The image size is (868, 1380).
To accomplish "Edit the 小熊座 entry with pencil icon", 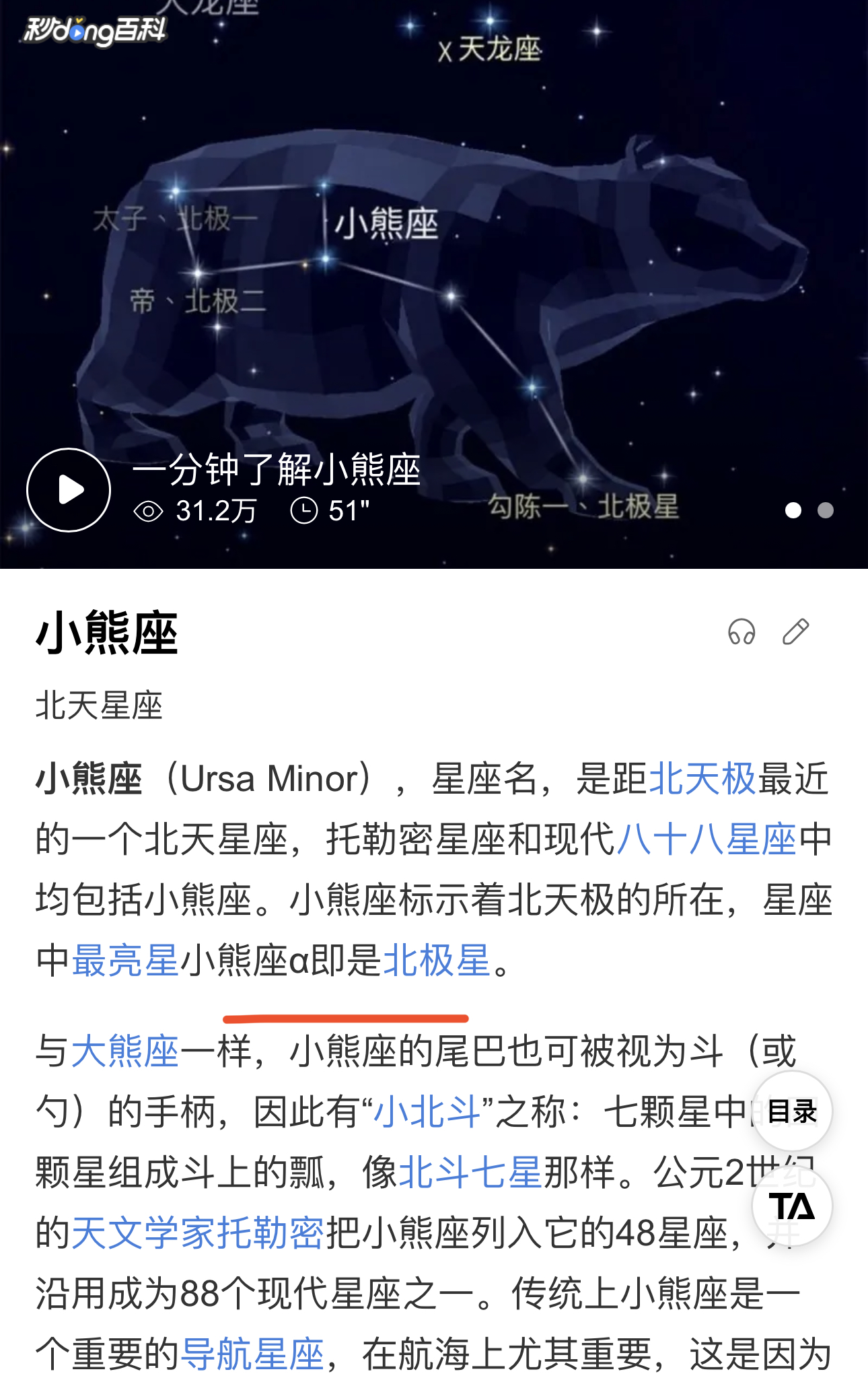I will (x=795, y=632).
